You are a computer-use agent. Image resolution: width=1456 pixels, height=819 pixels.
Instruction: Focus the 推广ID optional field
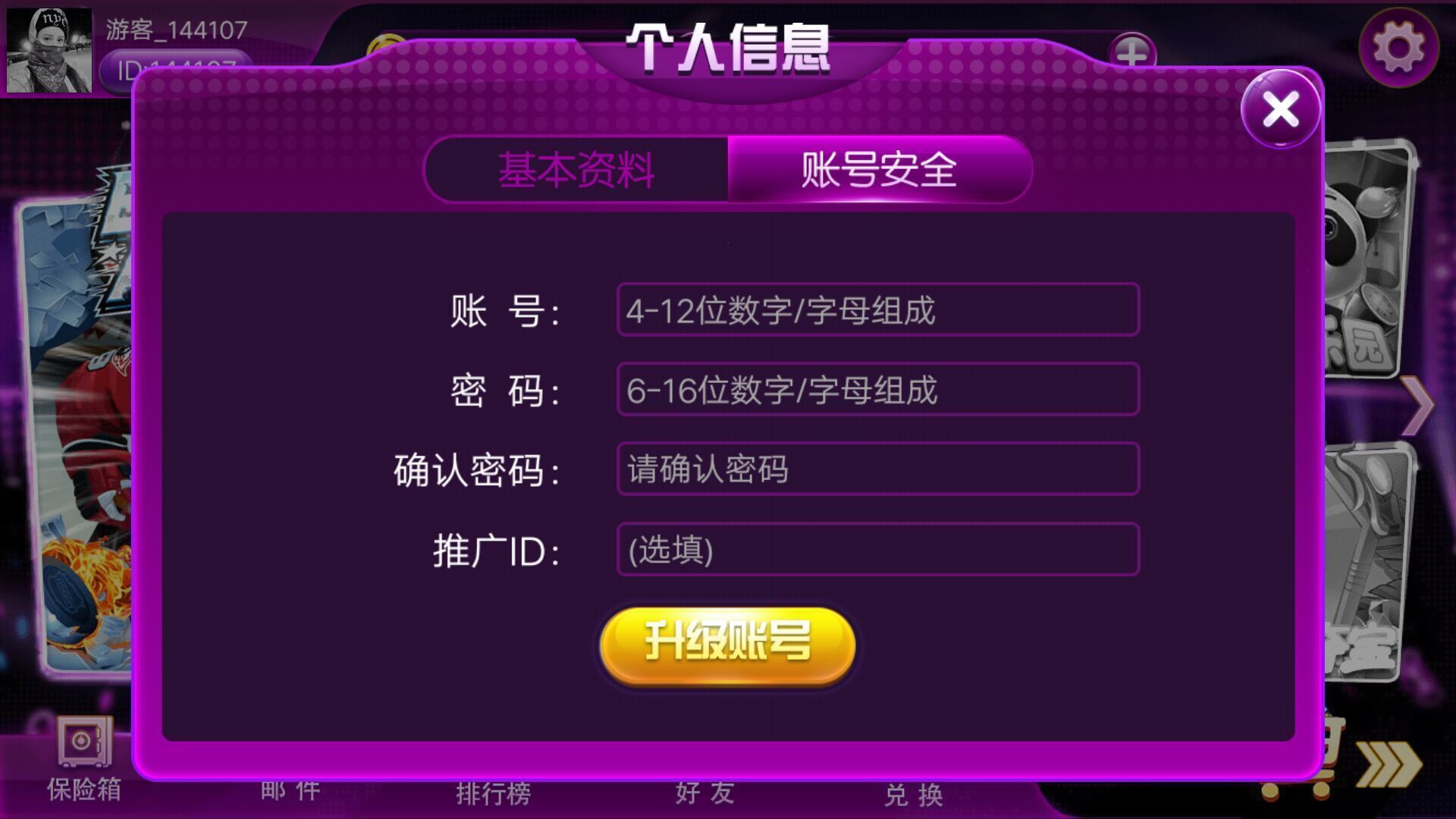point(877,549)
